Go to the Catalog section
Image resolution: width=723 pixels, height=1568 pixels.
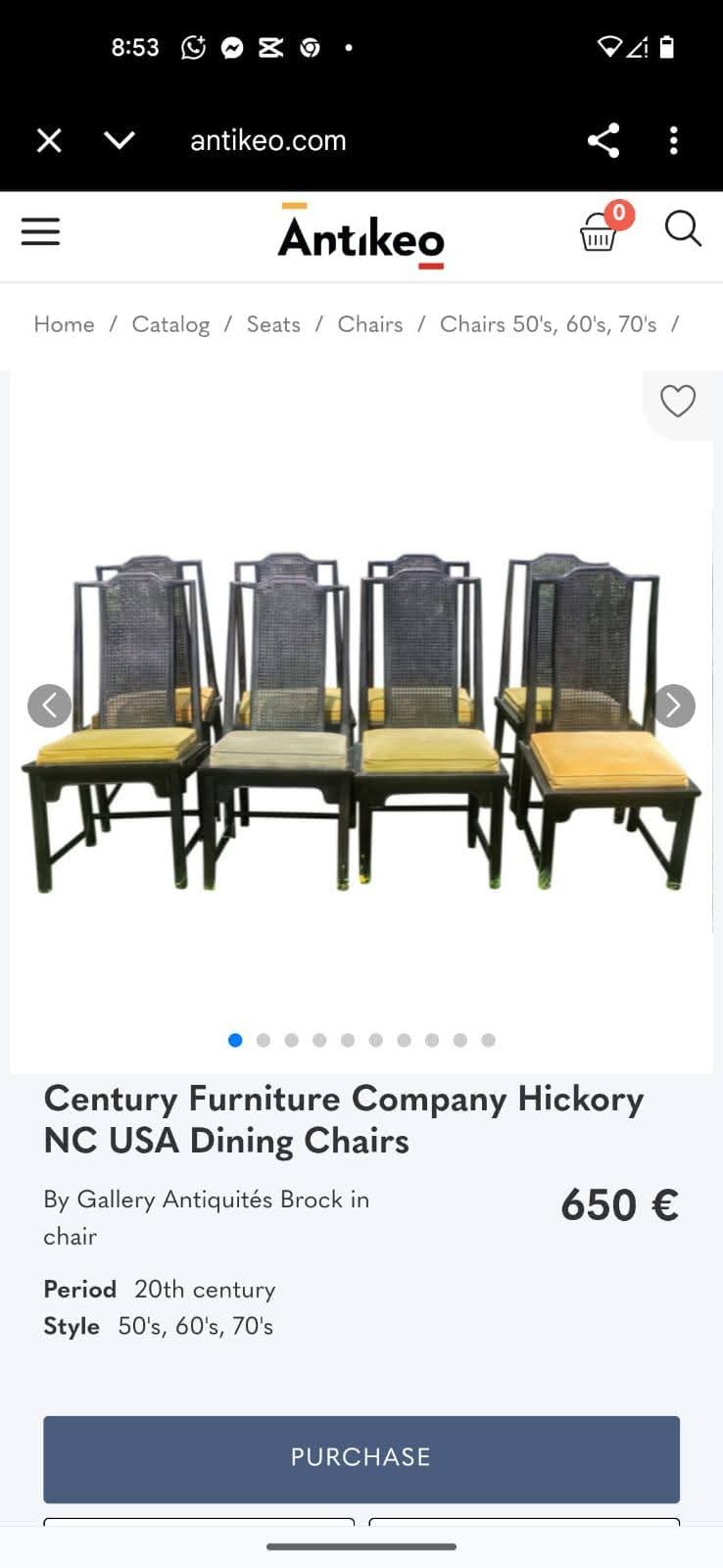[x=170, y=323]
